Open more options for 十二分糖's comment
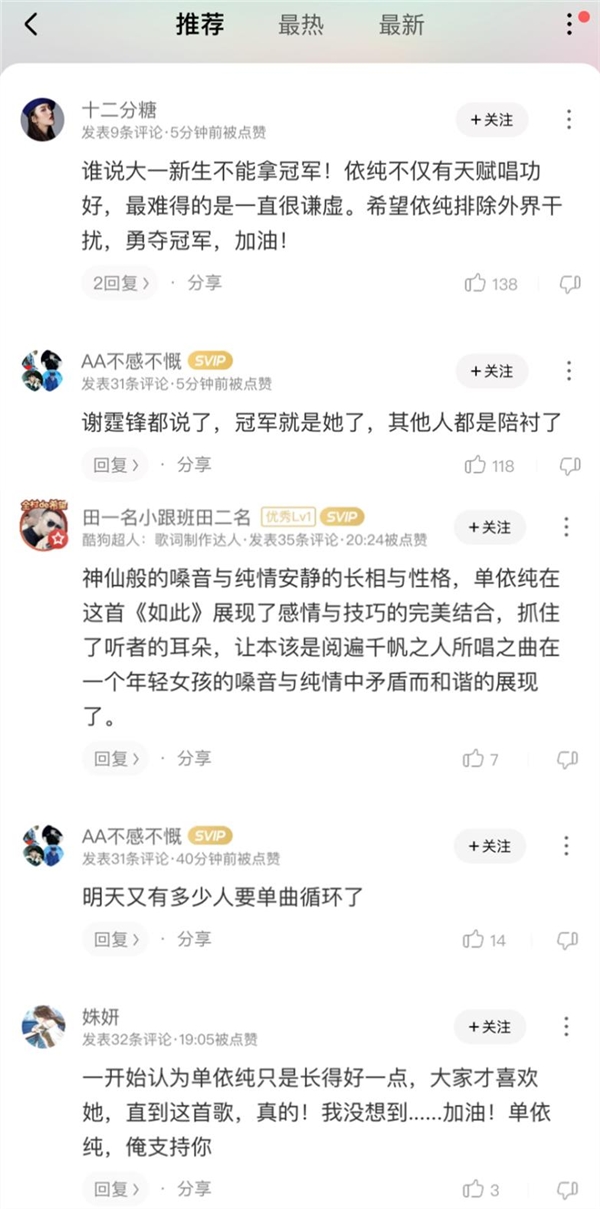Image resolution: width=600 pixels, height=1209 pixels. [x=568, y=120]
